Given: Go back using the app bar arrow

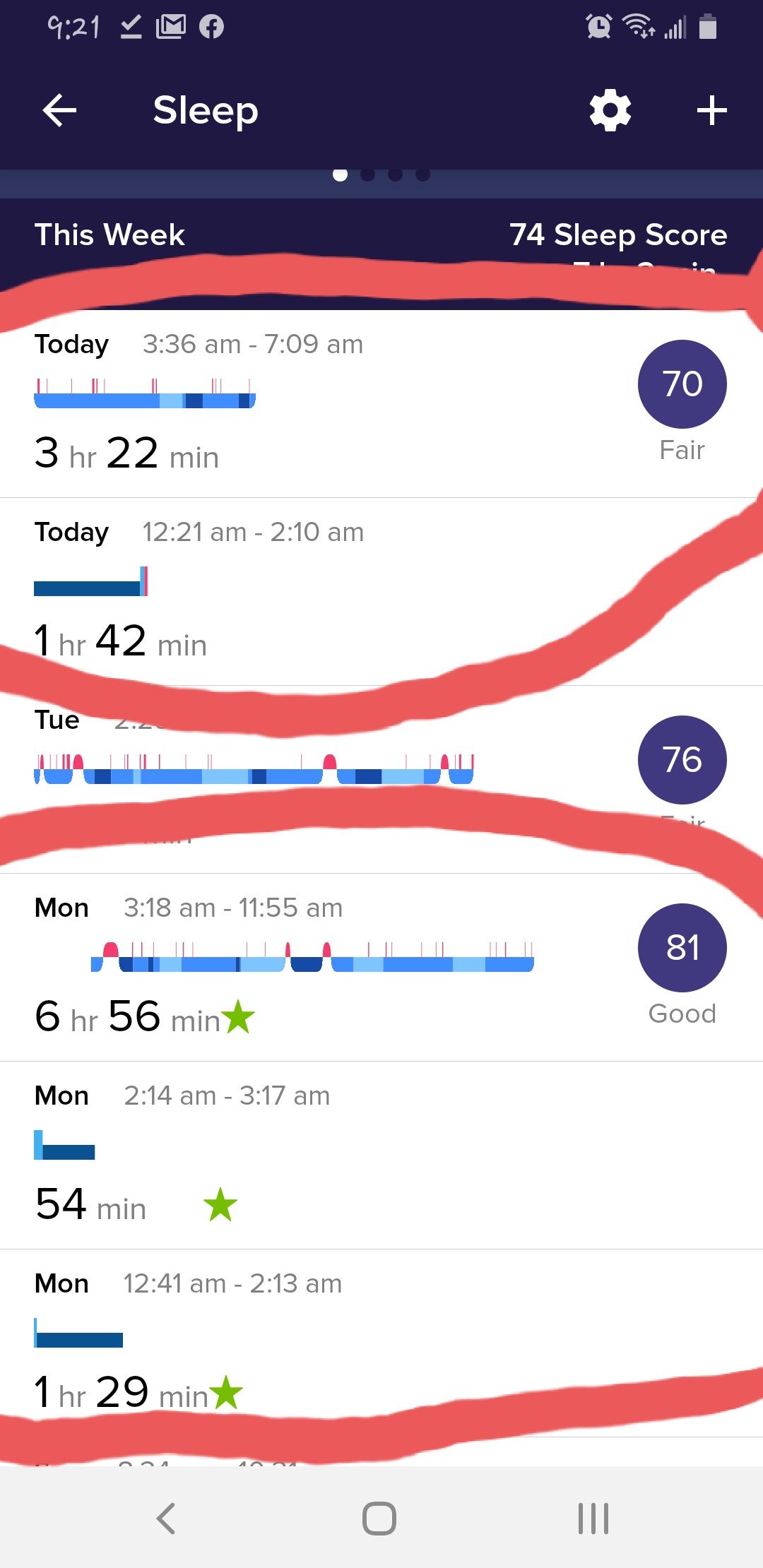Looking at the screenshot, I should (x=59, y=111).
